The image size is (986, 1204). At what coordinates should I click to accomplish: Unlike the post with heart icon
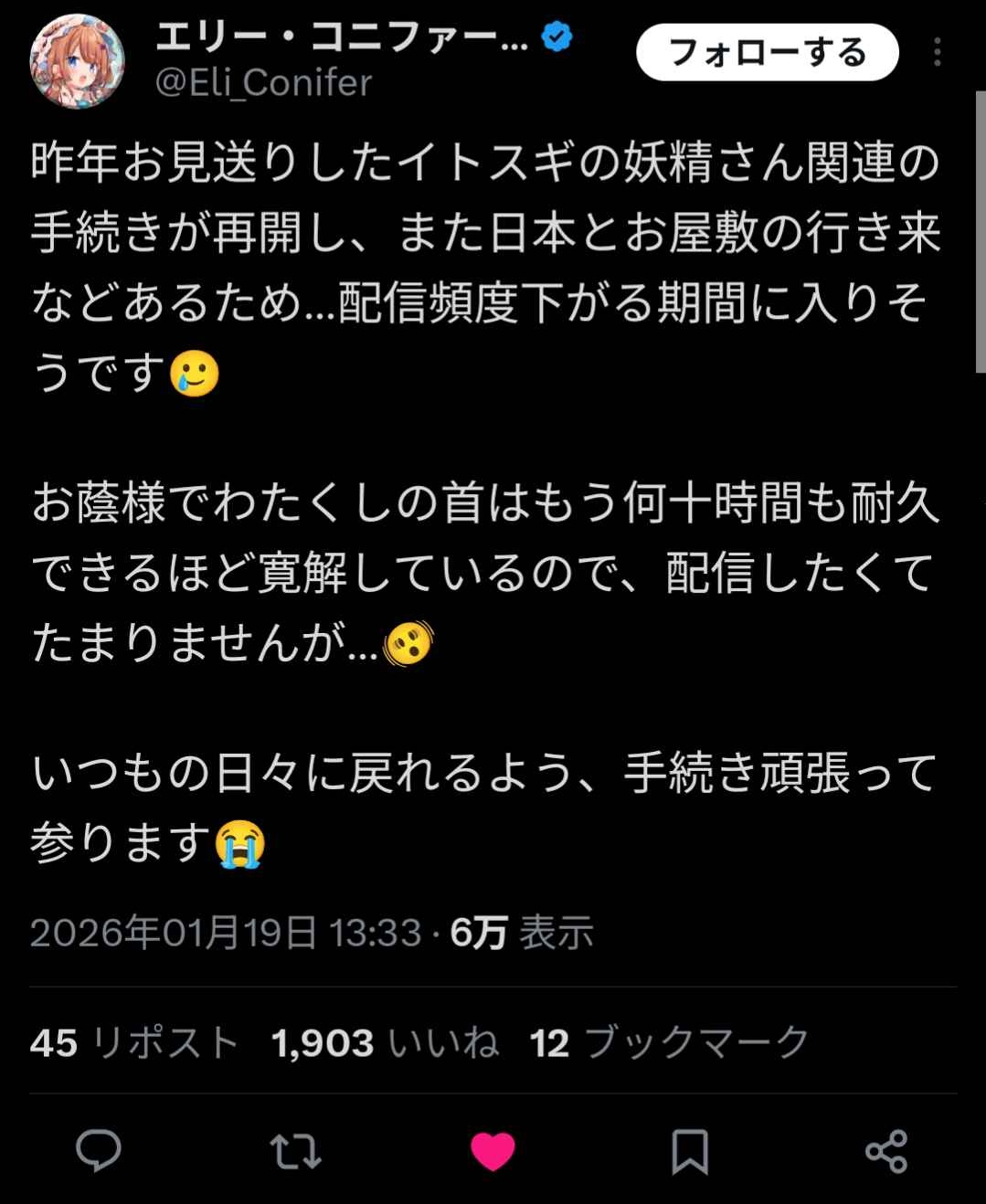[493, 1151]
